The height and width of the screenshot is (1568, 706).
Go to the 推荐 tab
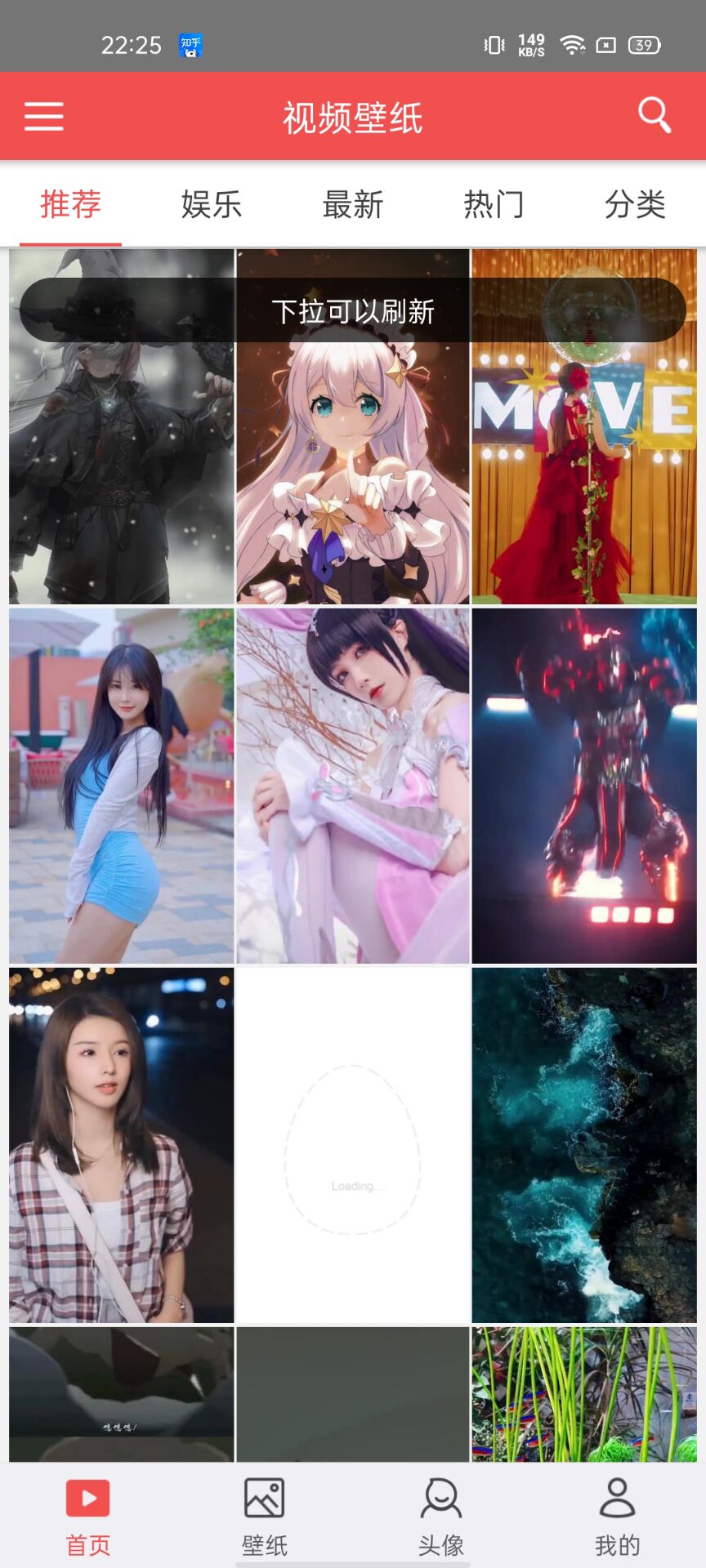(x=71, y=204)
